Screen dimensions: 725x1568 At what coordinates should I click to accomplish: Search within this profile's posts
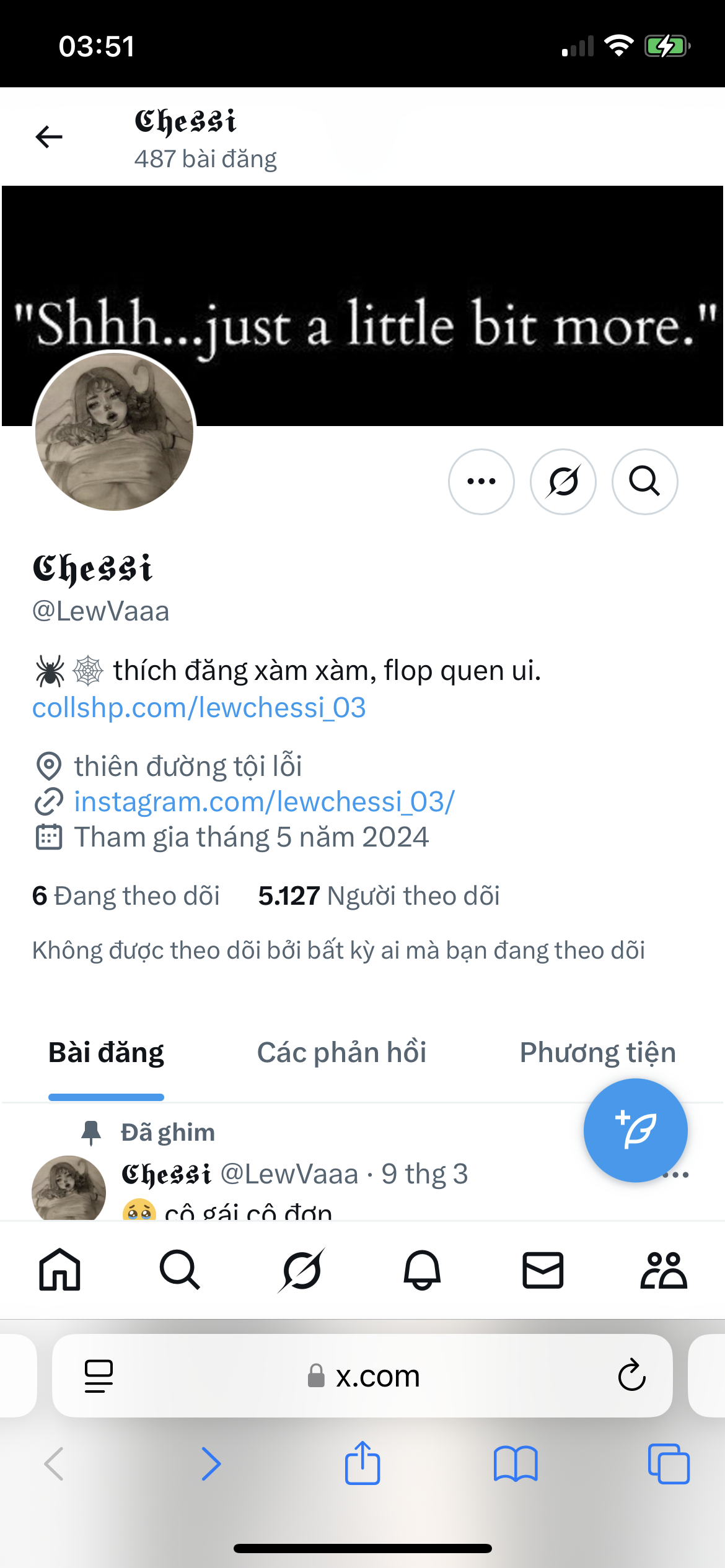point(644,481)
